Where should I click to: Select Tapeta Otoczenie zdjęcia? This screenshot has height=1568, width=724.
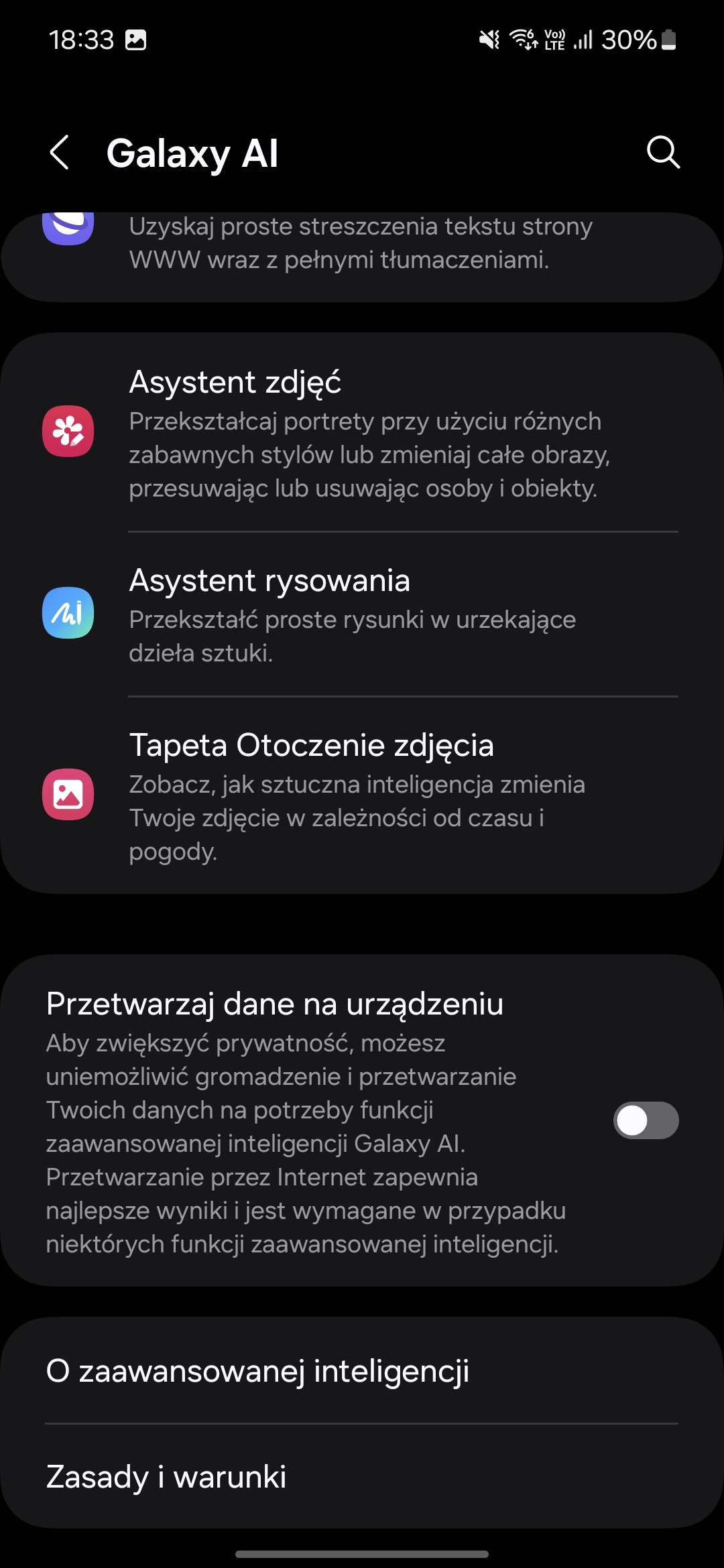point(362,795)
